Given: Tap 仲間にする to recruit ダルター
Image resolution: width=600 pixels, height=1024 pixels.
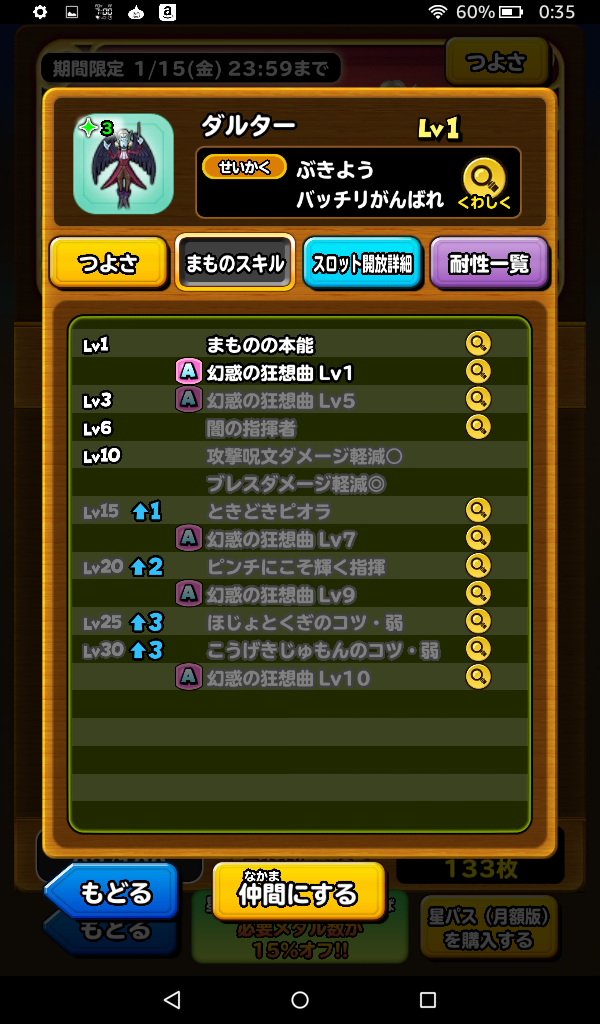Looking at the screenshot, I should (298, 891).
